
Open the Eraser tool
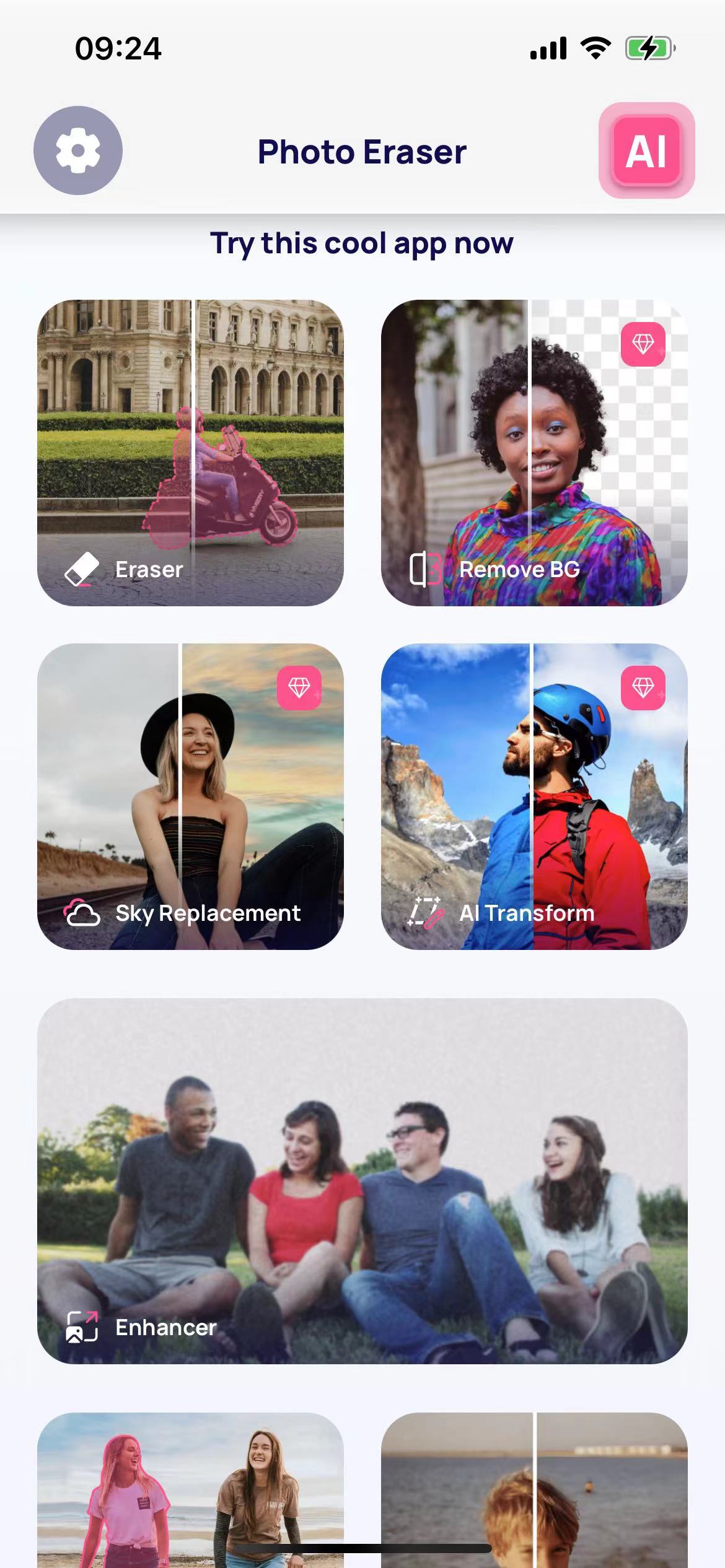(x=190, y=453)
